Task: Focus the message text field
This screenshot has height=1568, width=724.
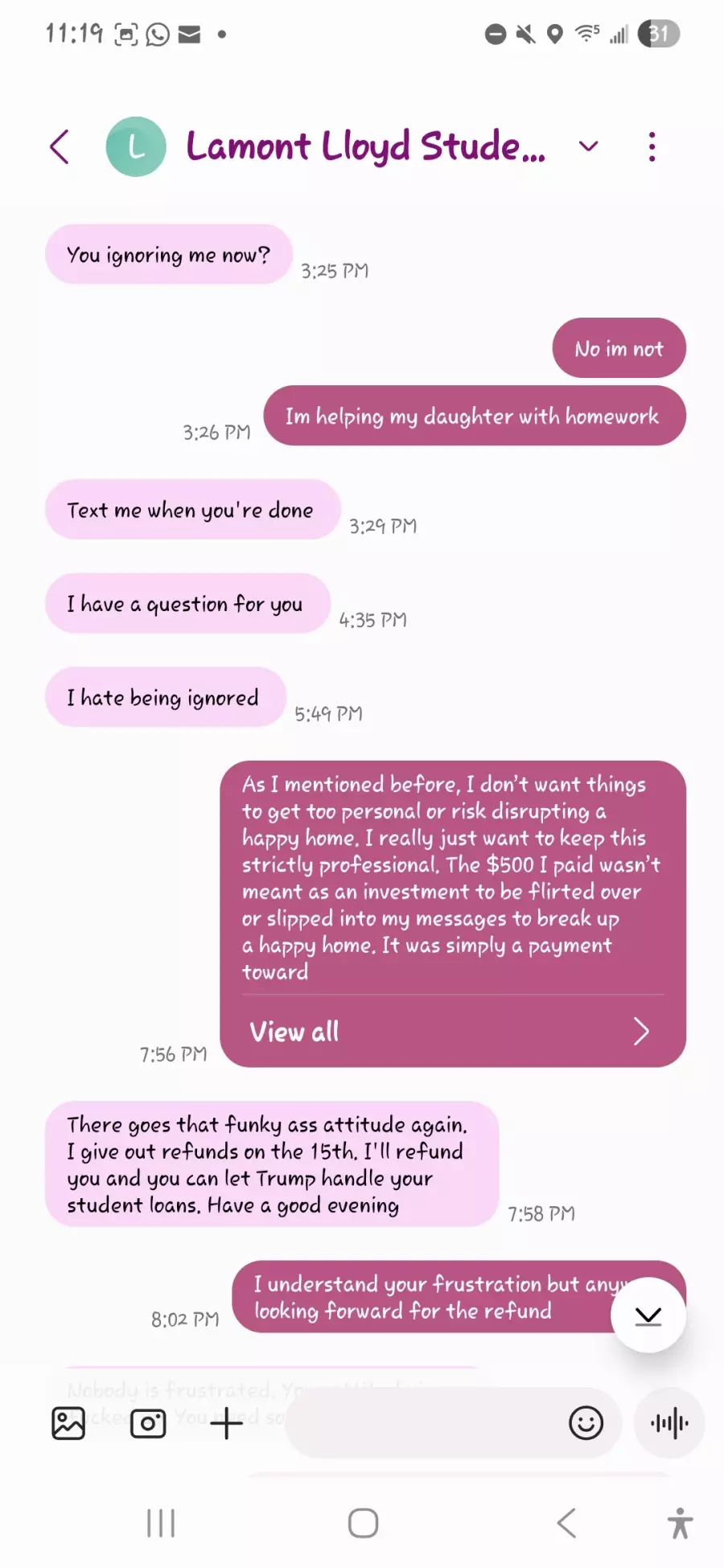Action: coord(422,1423)
